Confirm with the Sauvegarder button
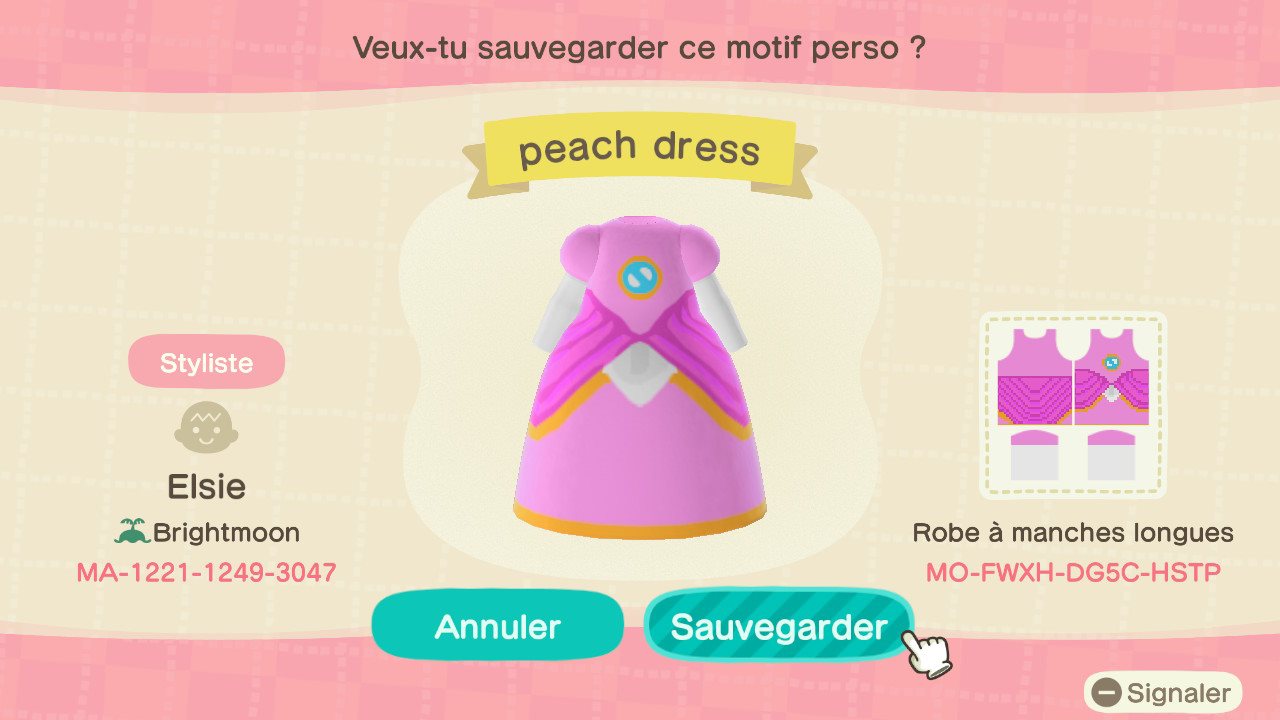1280x720 pixels. (778, 627)
